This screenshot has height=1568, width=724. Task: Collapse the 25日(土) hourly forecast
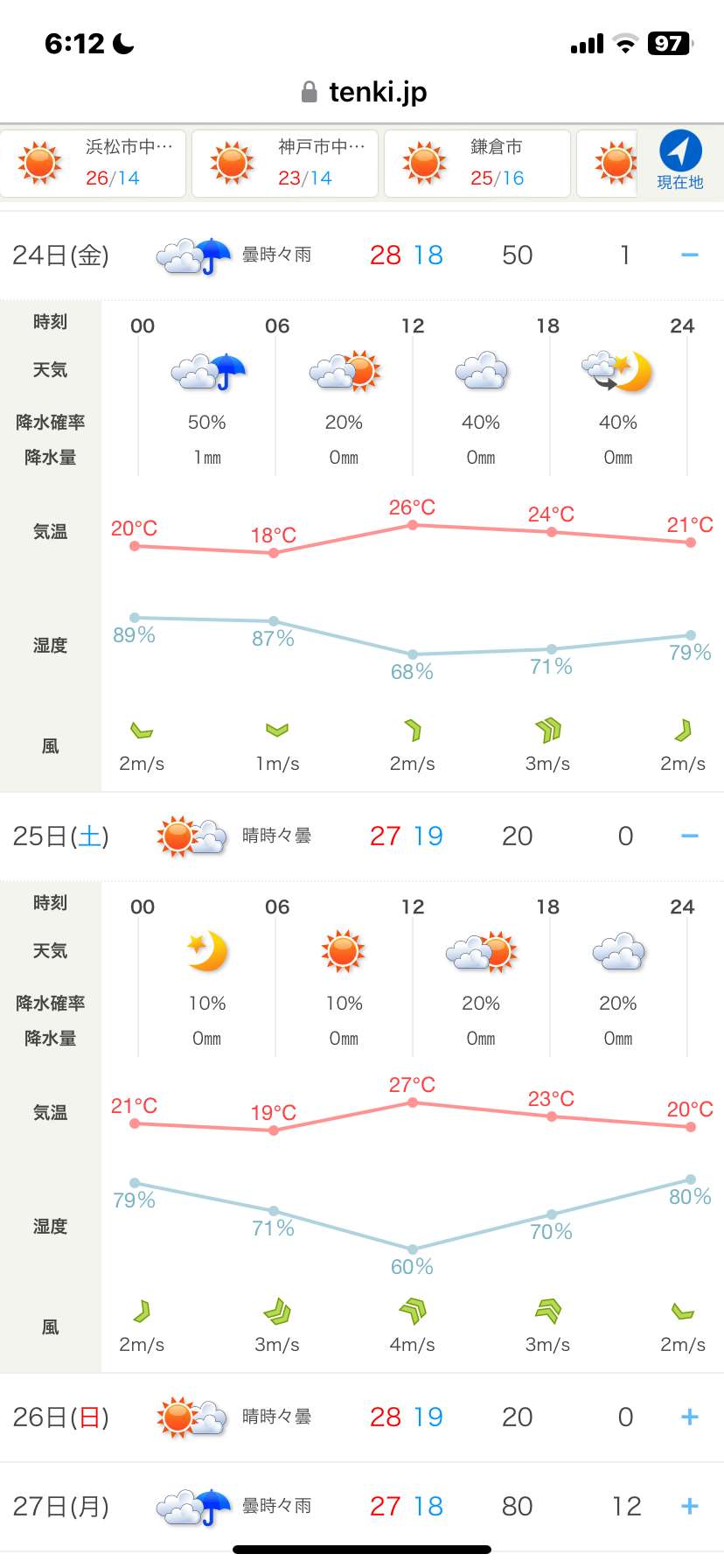(x=689, y=836)
